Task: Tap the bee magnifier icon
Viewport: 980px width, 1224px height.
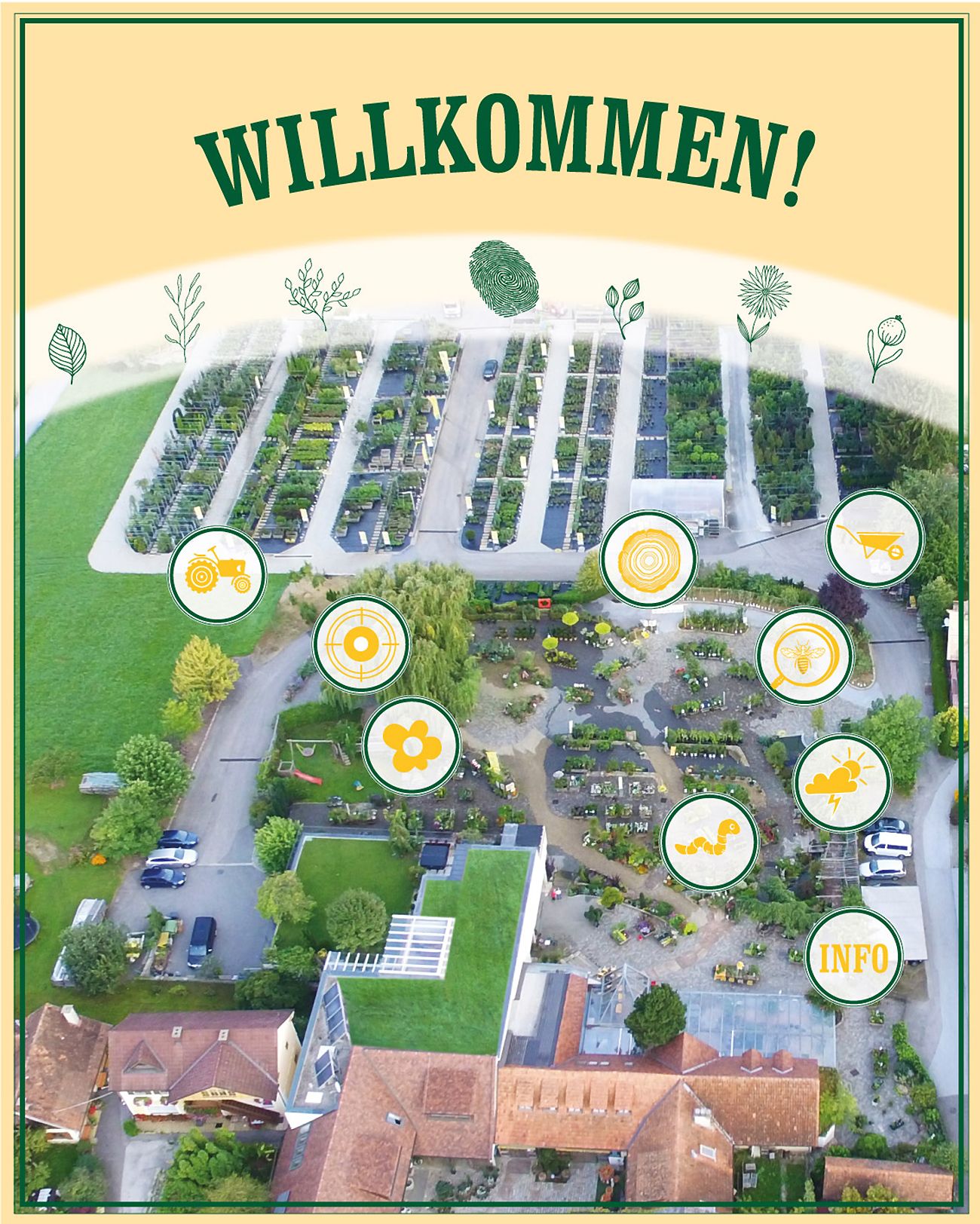Action: pos(804,656)
